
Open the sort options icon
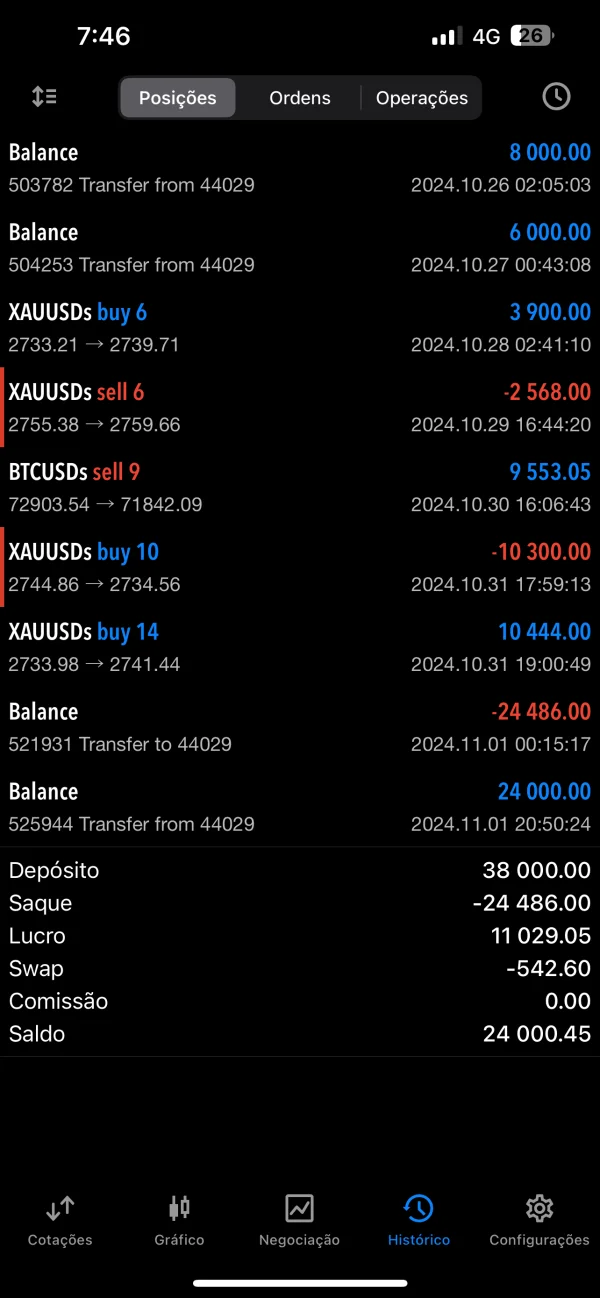coord(44,97)
